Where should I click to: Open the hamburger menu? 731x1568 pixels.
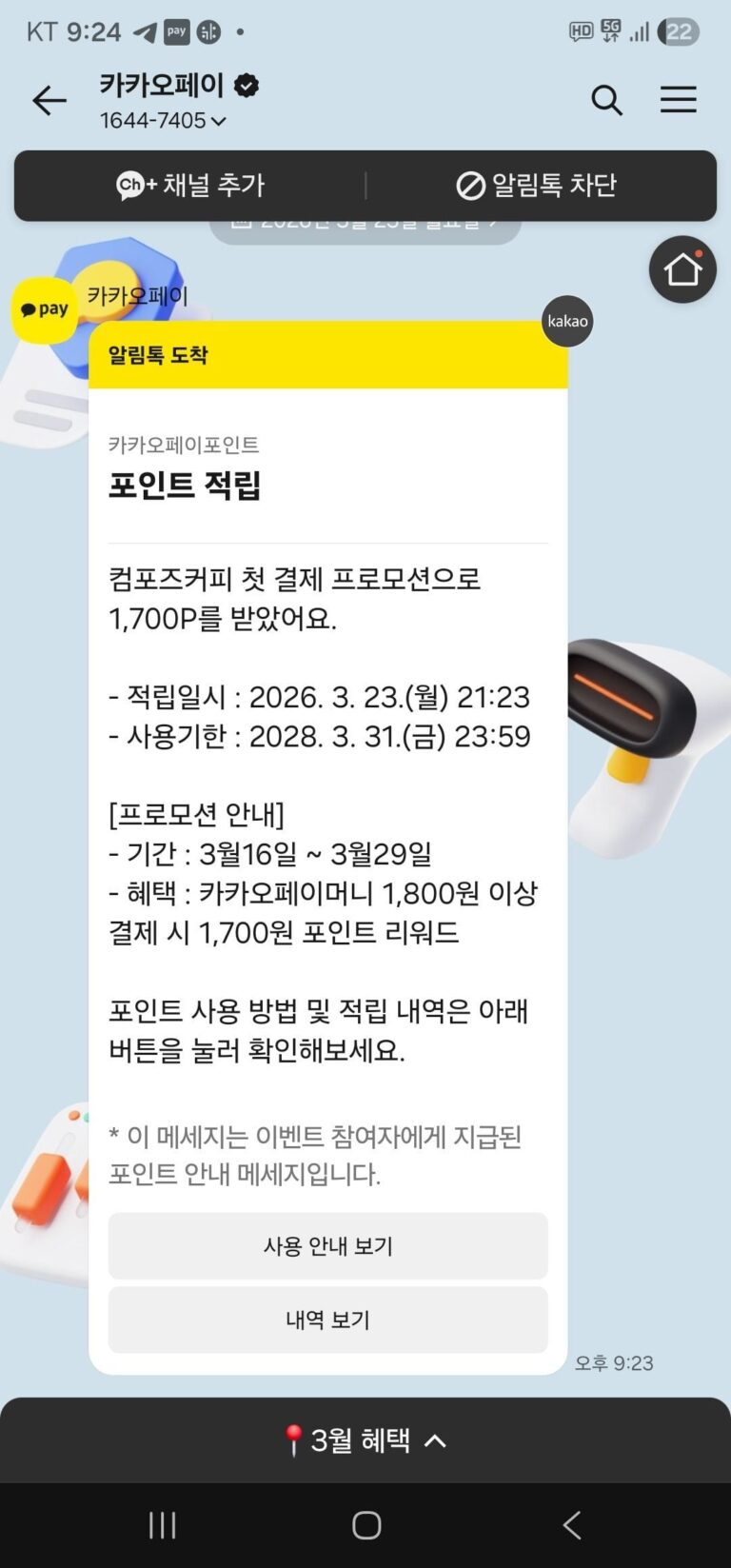(x=678, y=100)
